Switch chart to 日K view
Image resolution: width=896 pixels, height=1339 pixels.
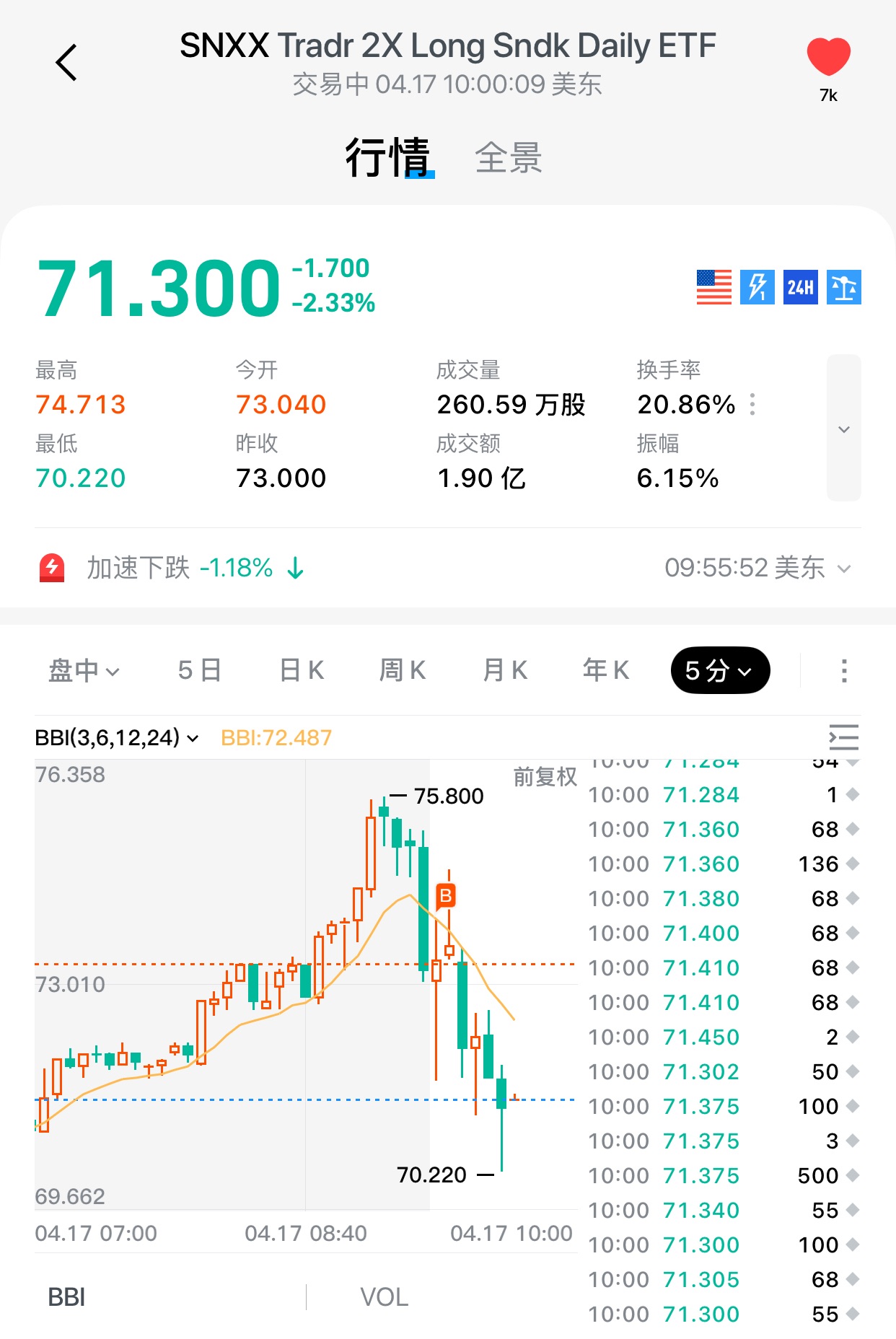click(x=302, y=671)
